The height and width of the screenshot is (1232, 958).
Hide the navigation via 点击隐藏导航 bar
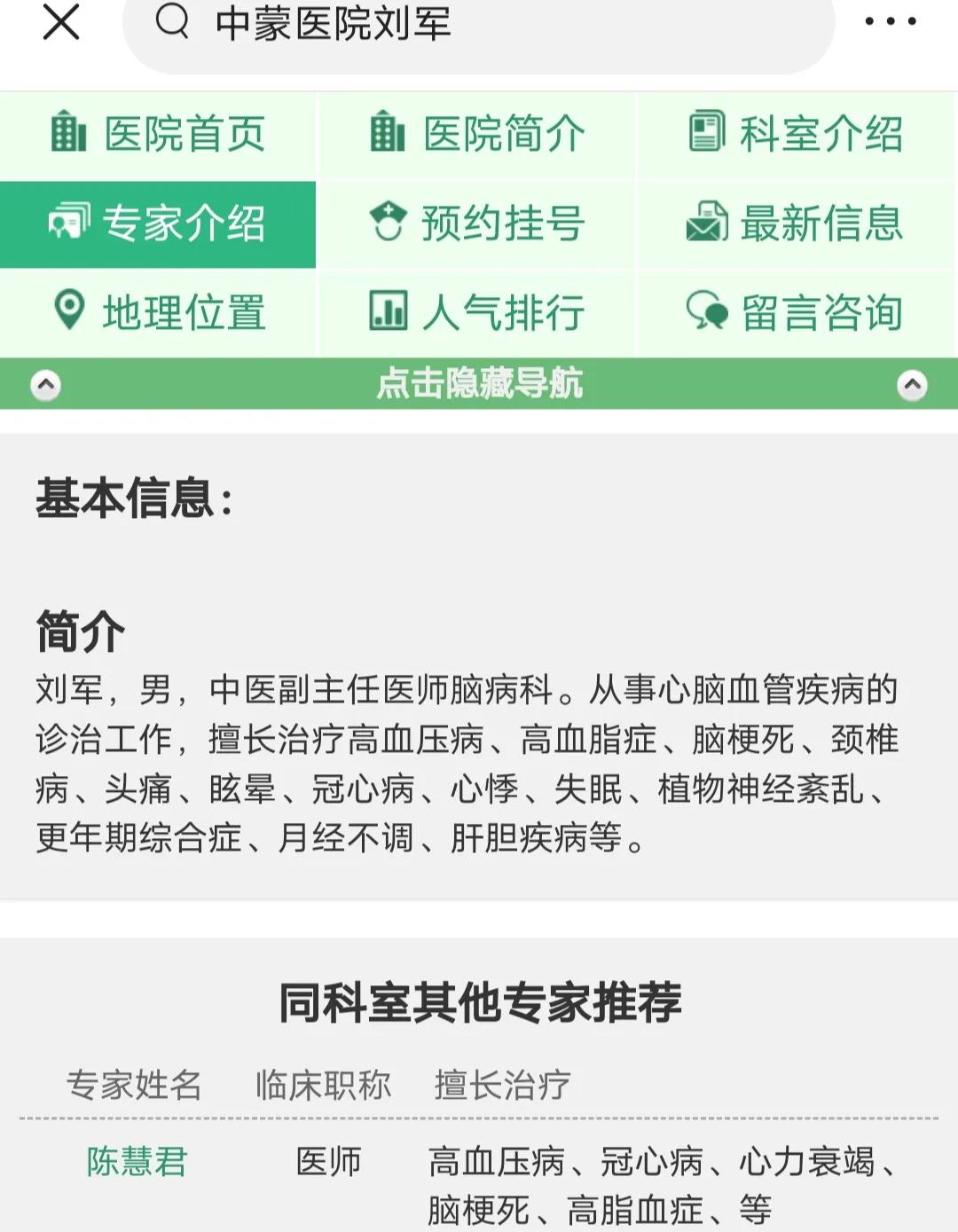479,383
